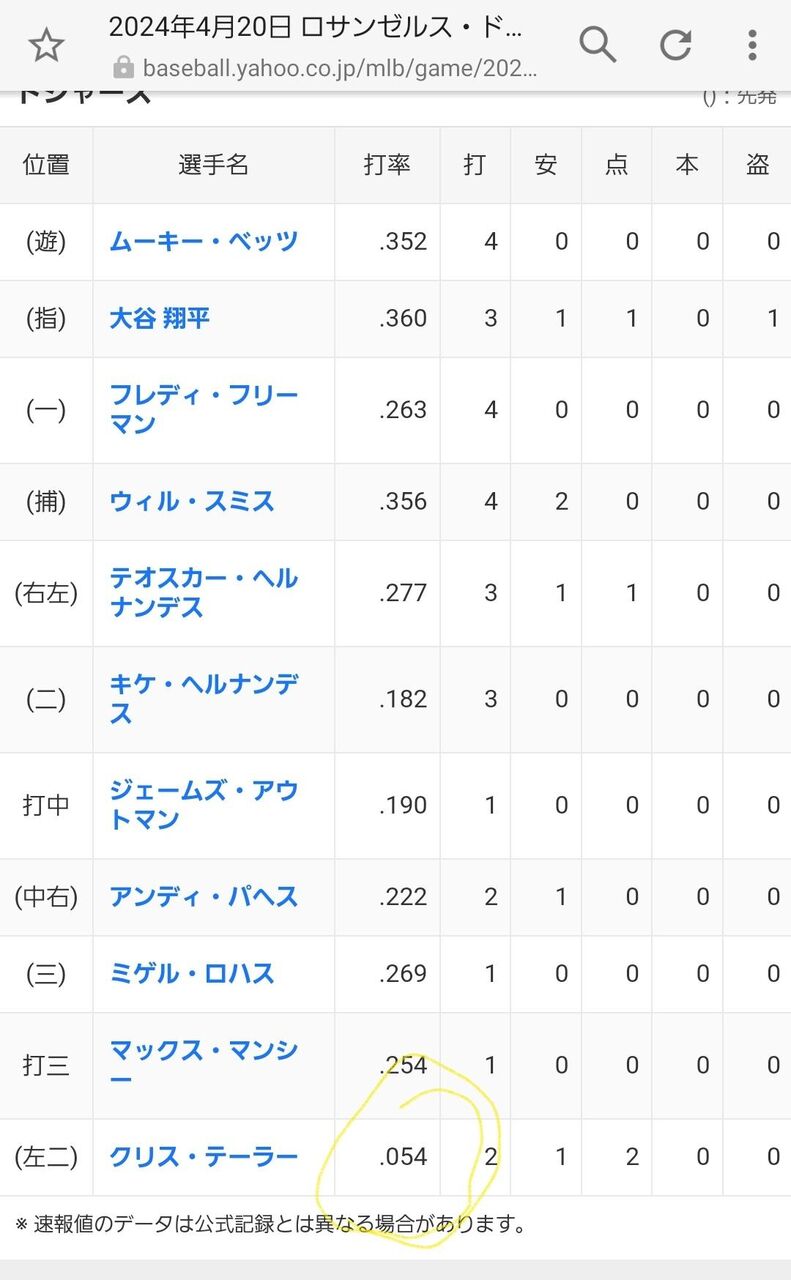Open フレディ・フリーマン player link
791x1280 pixels.
204,409
